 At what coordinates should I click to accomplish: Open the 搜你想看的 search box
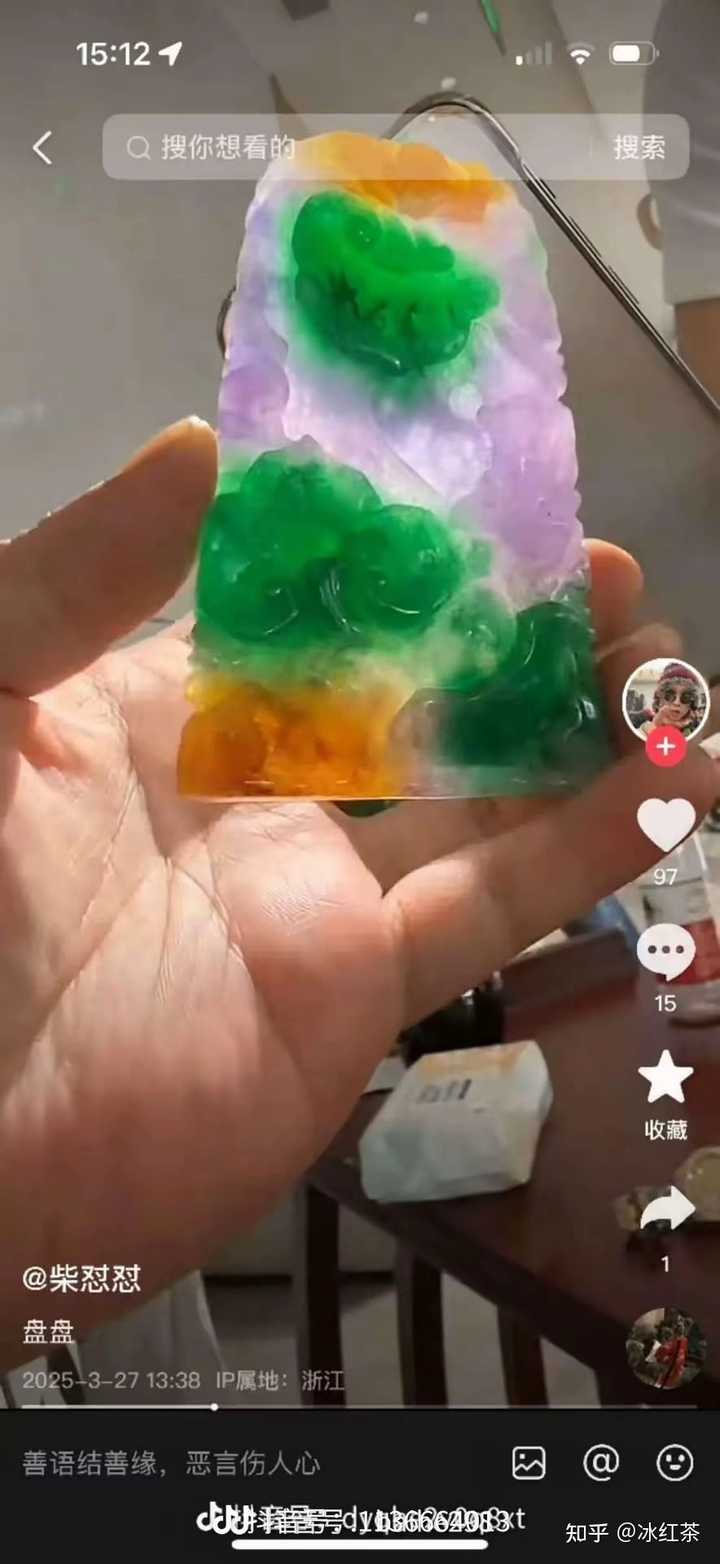coord(340,148)
